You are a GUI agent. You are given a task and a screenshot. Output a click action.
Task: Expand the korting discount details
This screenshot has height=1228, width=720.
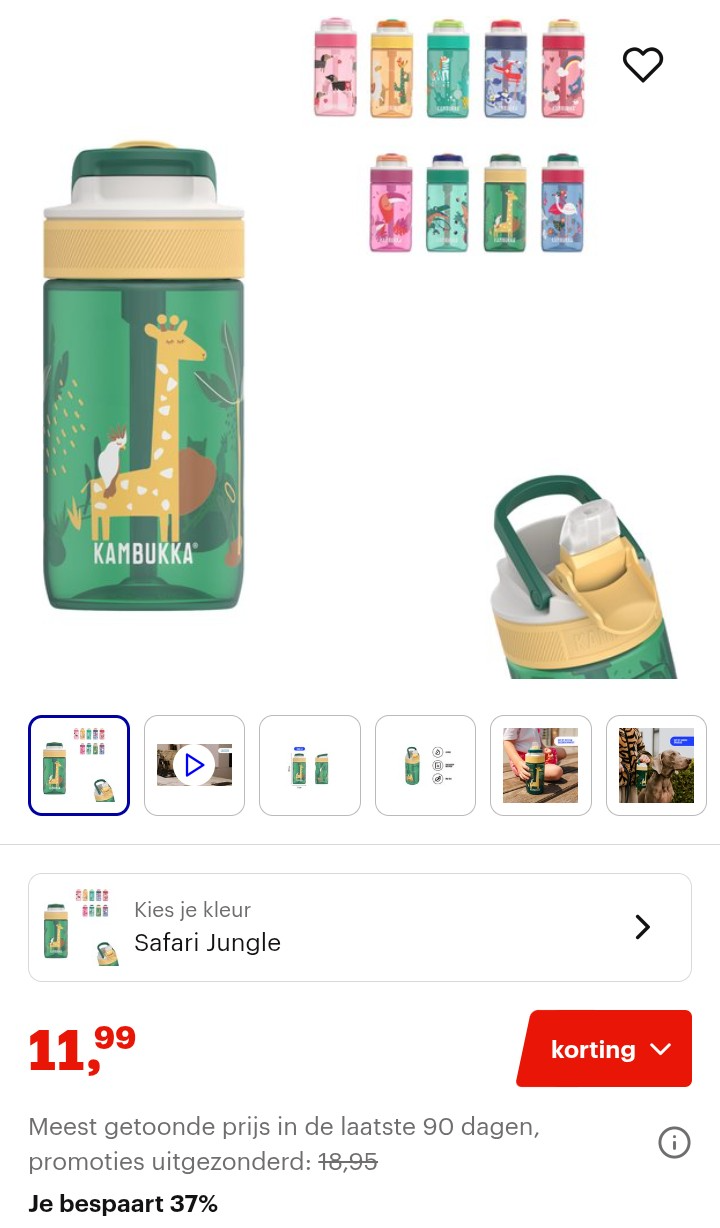point(660,1049)
